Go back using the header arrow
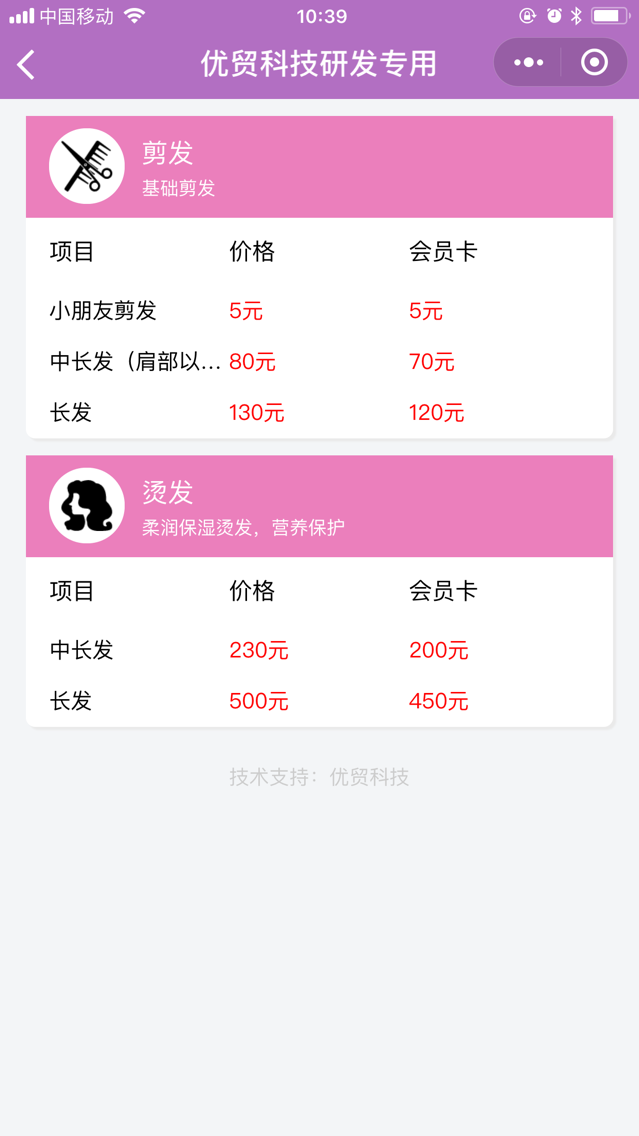The height and width of the screenshot is (1136, 639). pos(26,65)
